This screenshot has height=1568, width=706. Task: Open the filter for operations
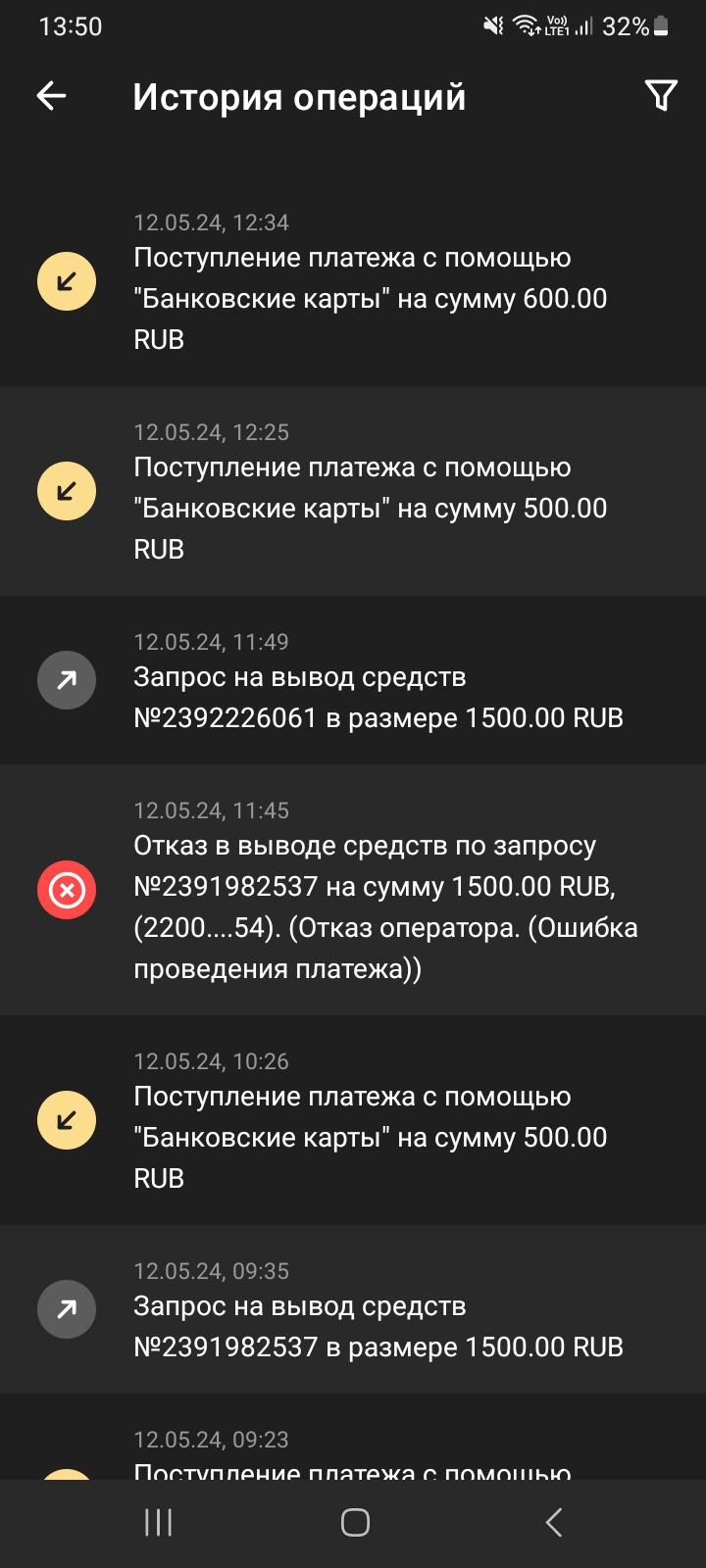coord(661,96)
